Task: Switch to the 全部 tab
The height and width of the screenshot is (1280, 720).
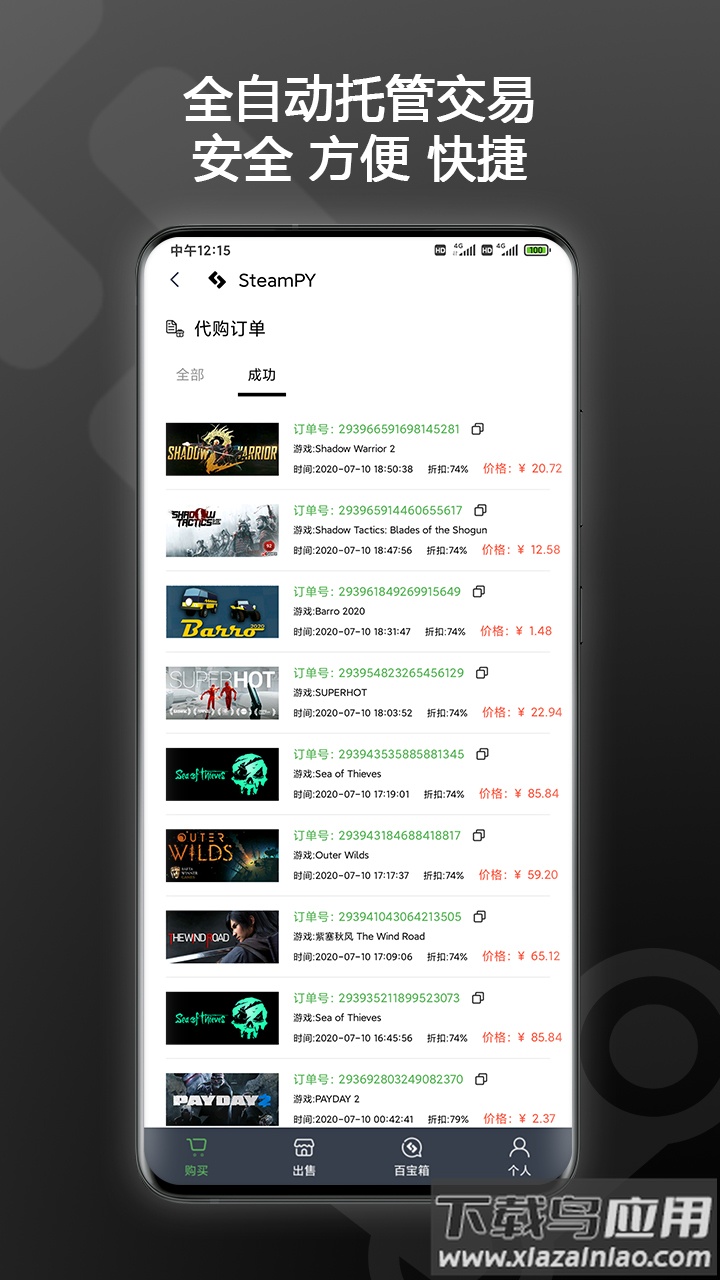Action: click(189, 375)
